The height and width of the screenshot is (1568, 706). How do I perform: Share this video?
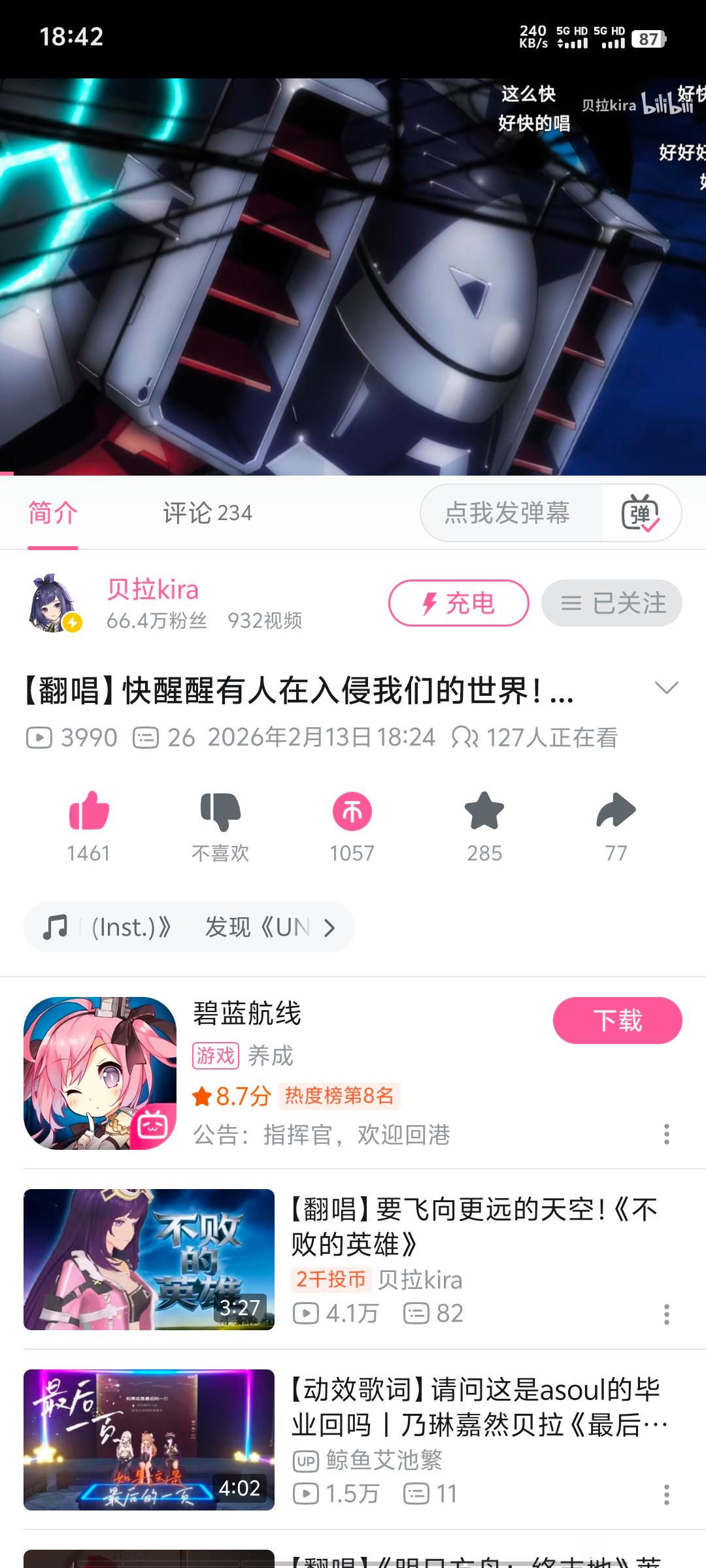click(616, 812)
